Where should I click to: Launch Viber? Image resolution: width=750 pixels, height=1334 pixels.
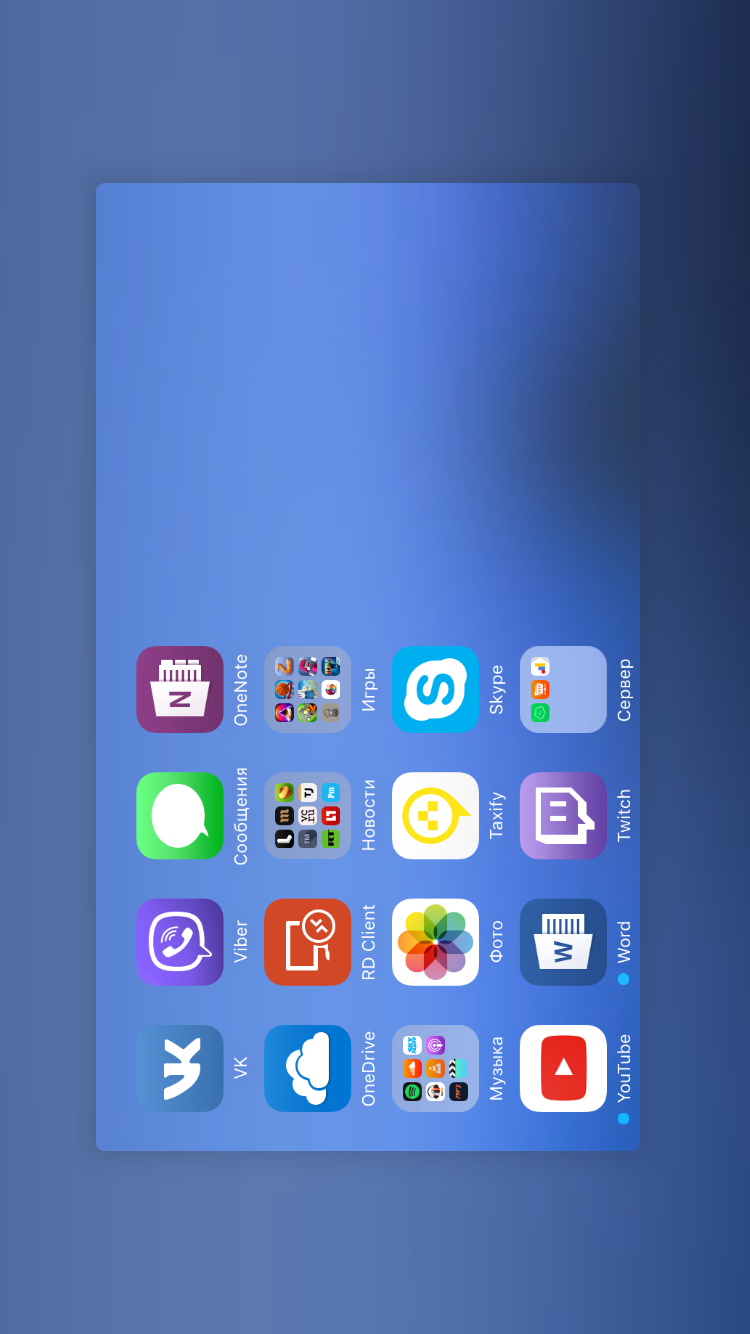[x=180, y=942]
